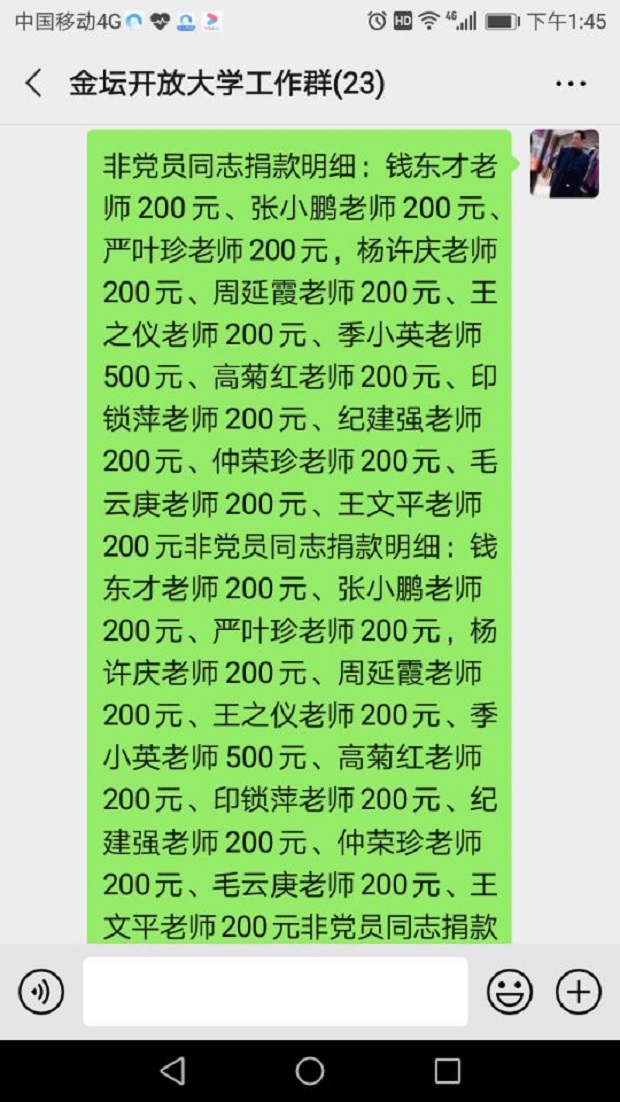This screenshot has height=1102, width=620.
Task: Focus the message text field
Action: click(275, 992)
